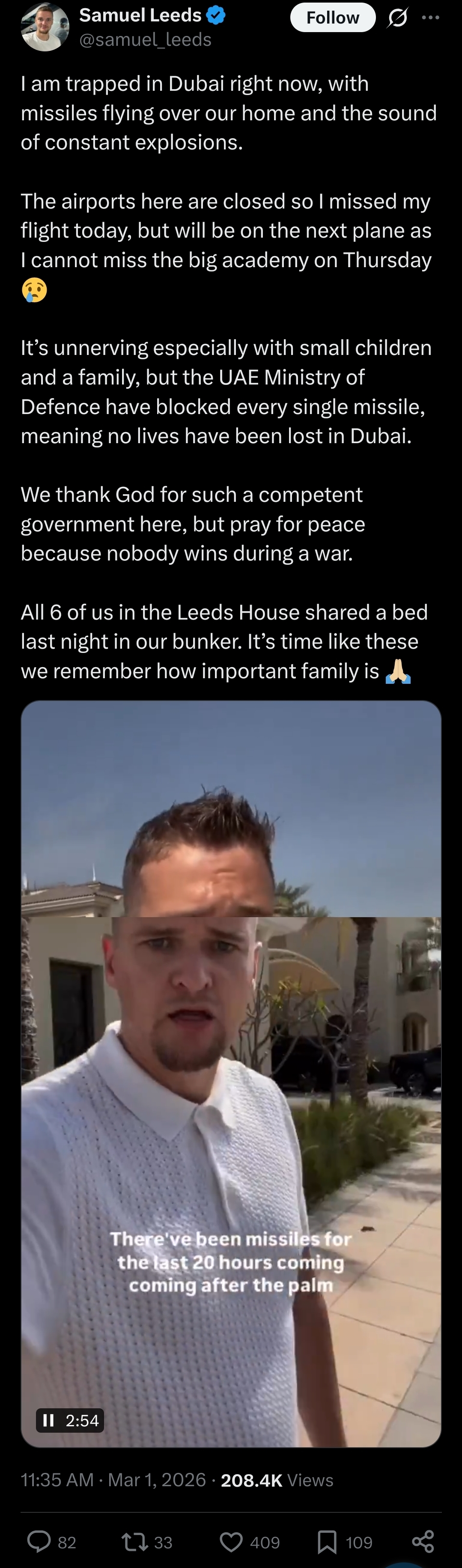This screenshot has height=1568, width=462.
Task: Open the @samuel_leeds handle
Action: click(x=146, y=39)
